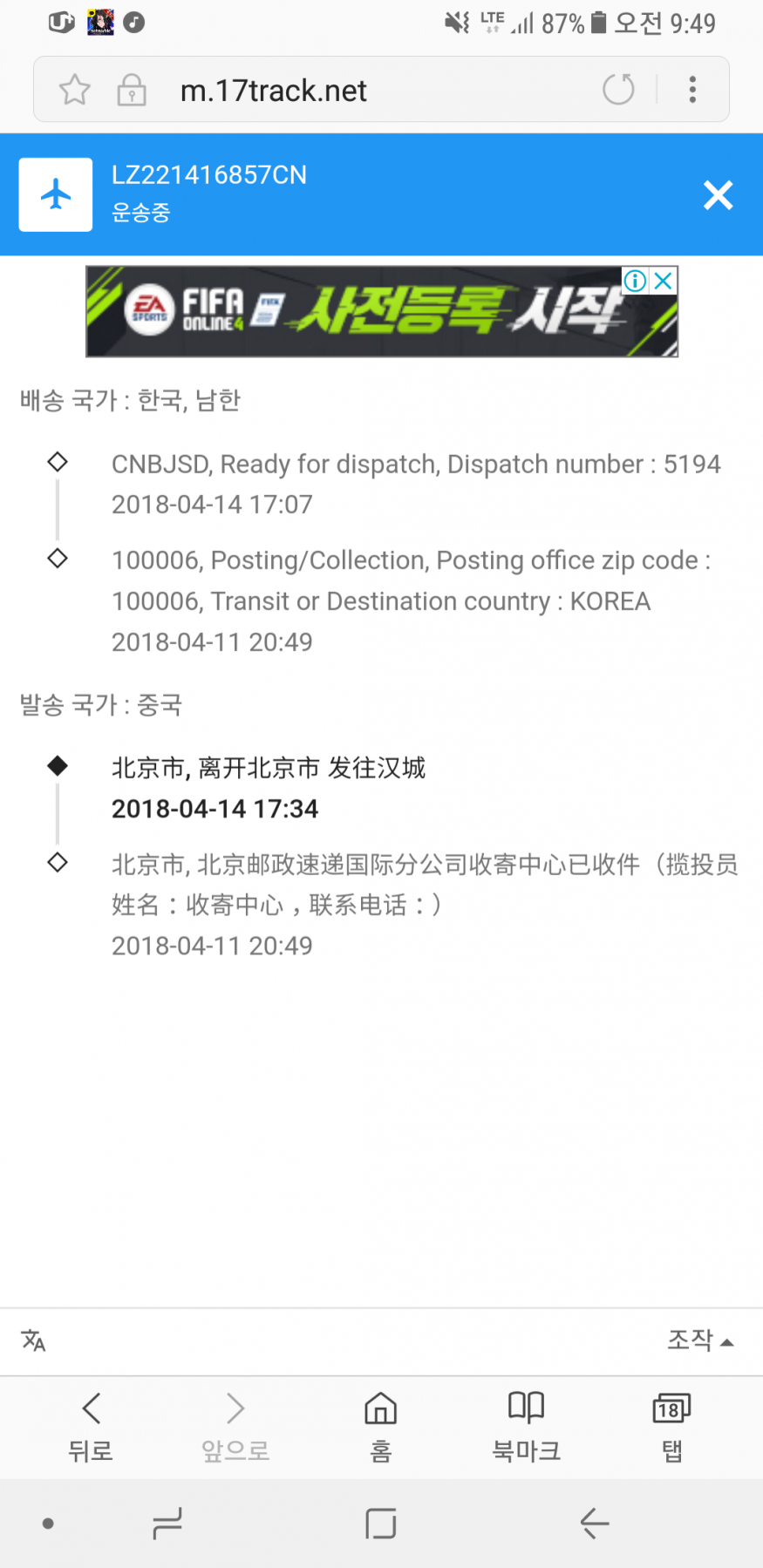The height and width of the screenshot is (1568, 763).
Task: Tap the system recent apps button
Action: pyautogui.click(x=167, y=1523)
